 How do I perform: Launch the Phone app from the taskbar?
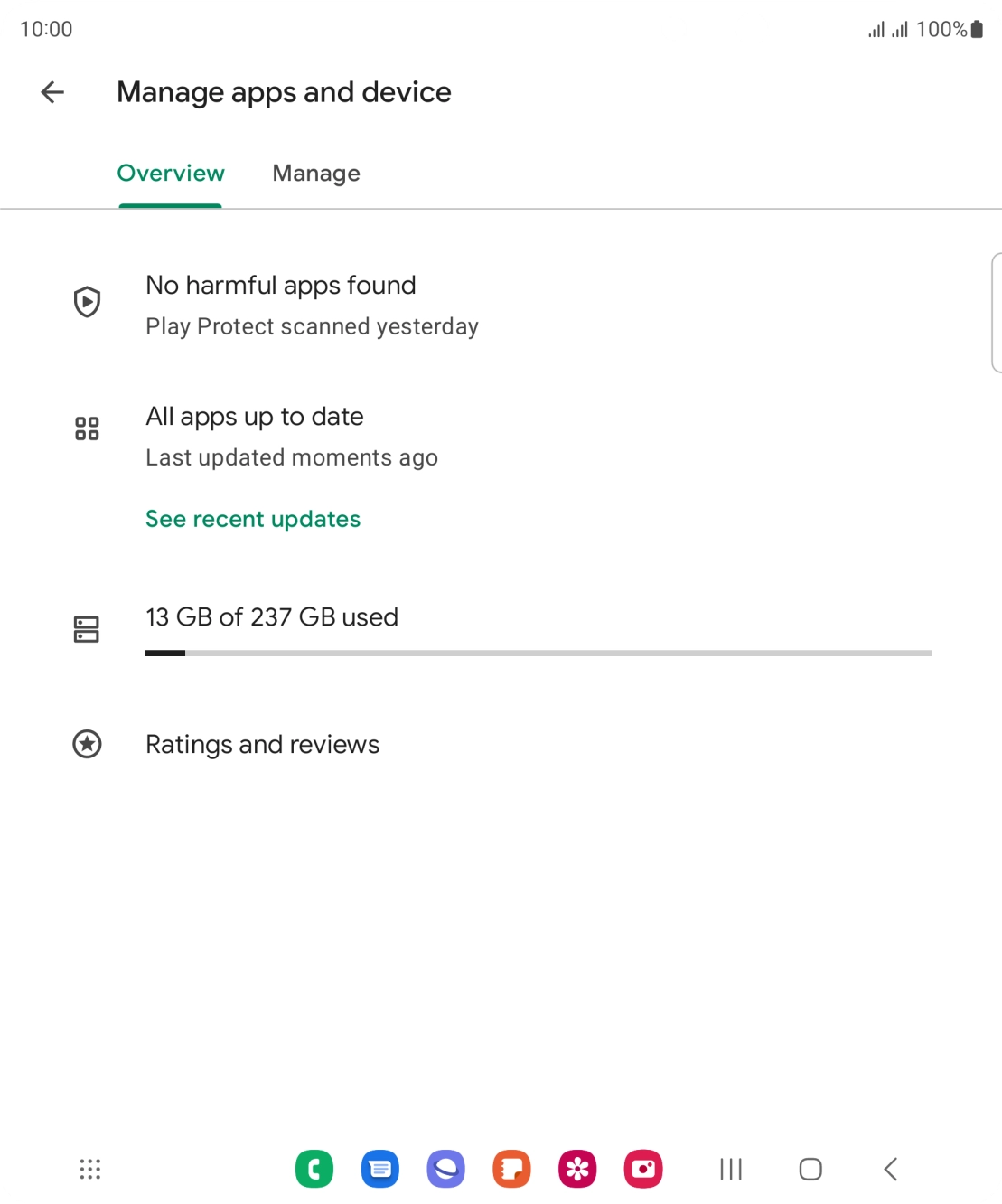(x=314, y=1169)
